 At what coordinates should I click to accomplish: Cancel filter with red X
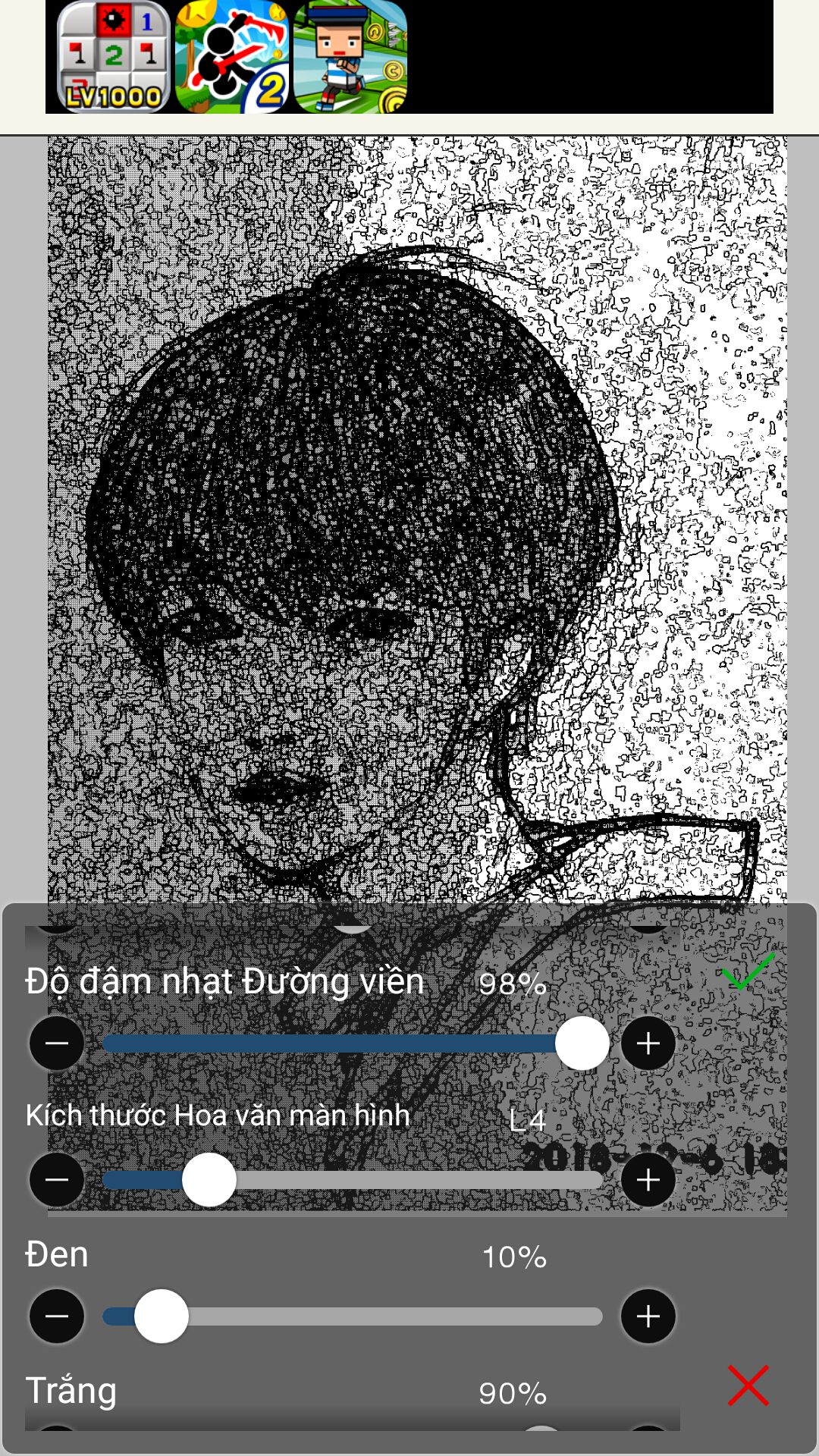748,1385
